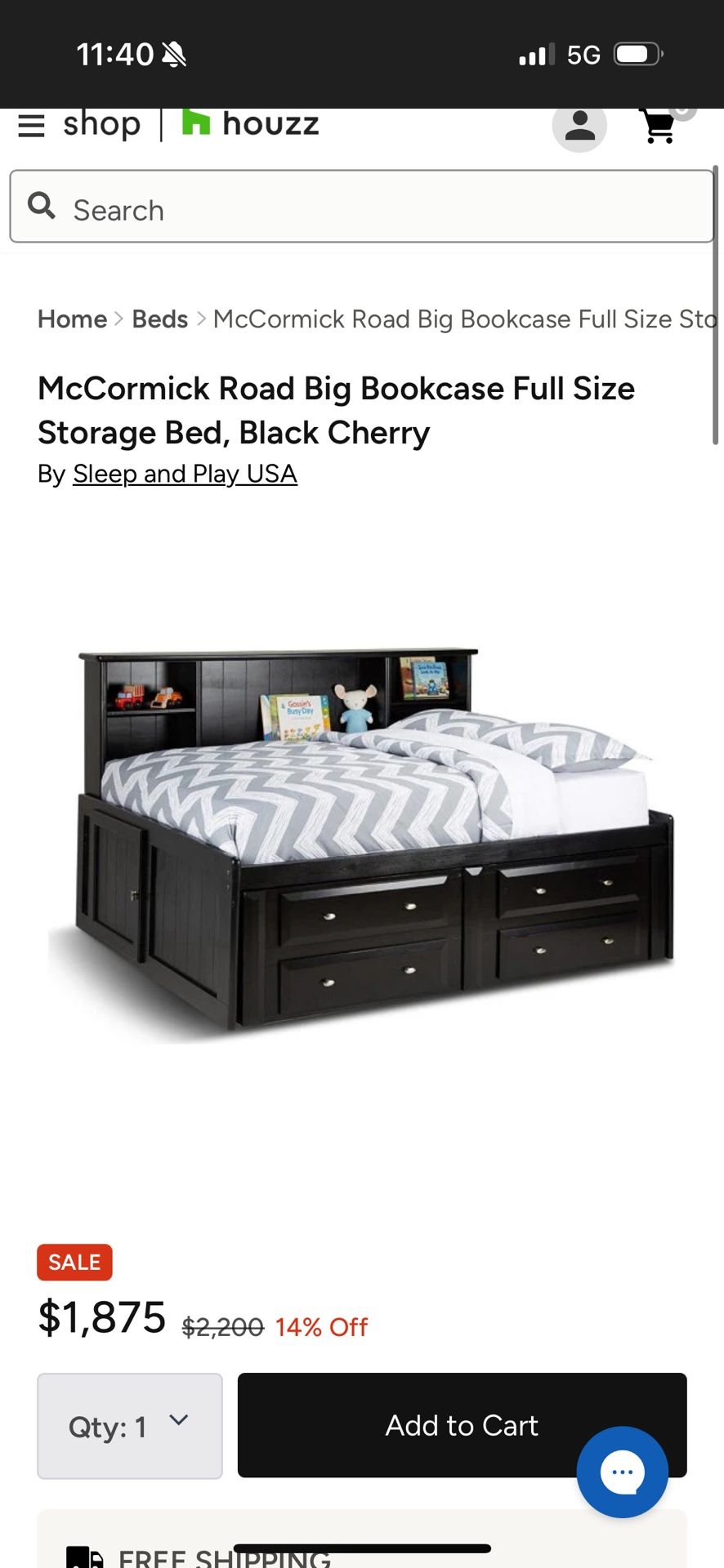The width and height of the screenshot is (724, 1568).
Task: Open the user account profile
Action: tap(579, 126)
